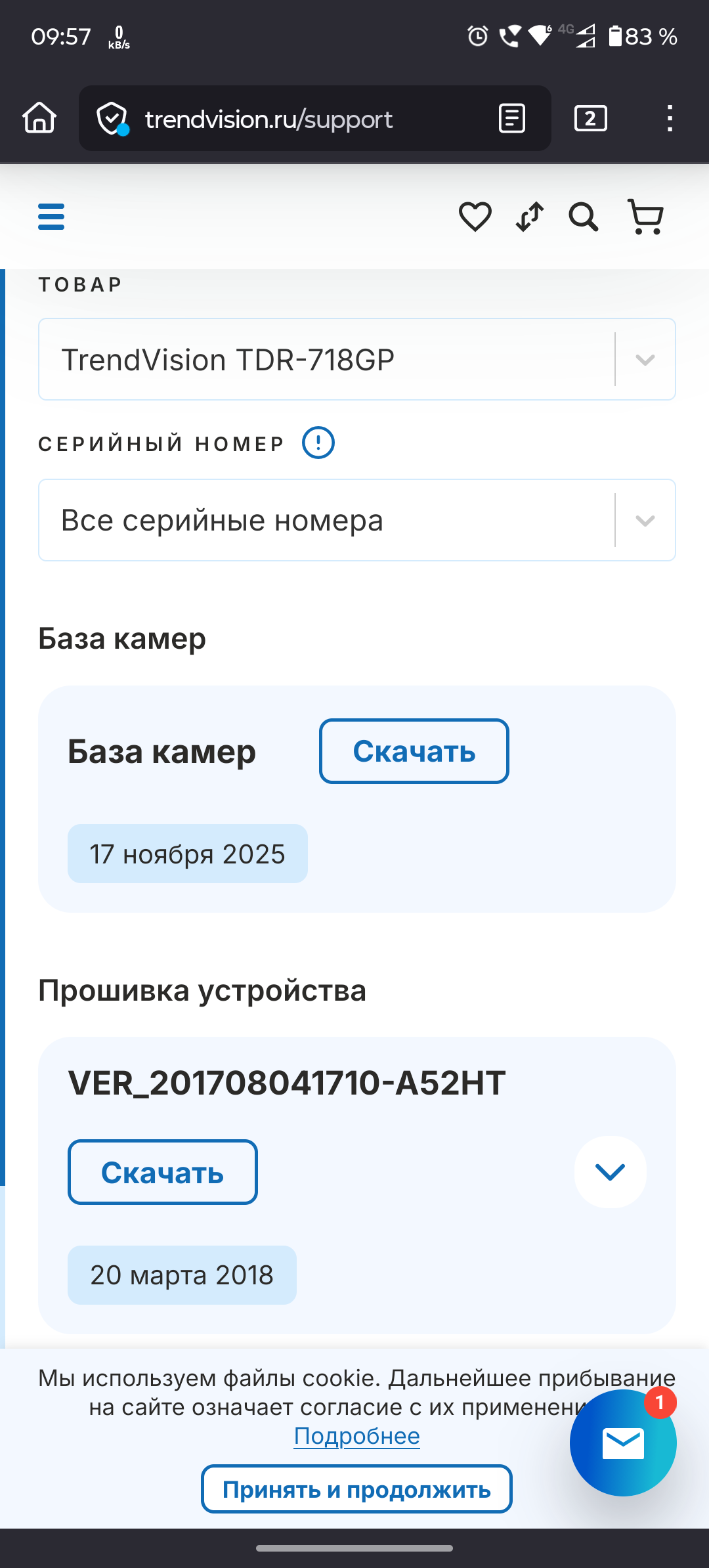Open the browser tabs switcher
This screenshot has width=709, height=1568.
pos(590,118)
